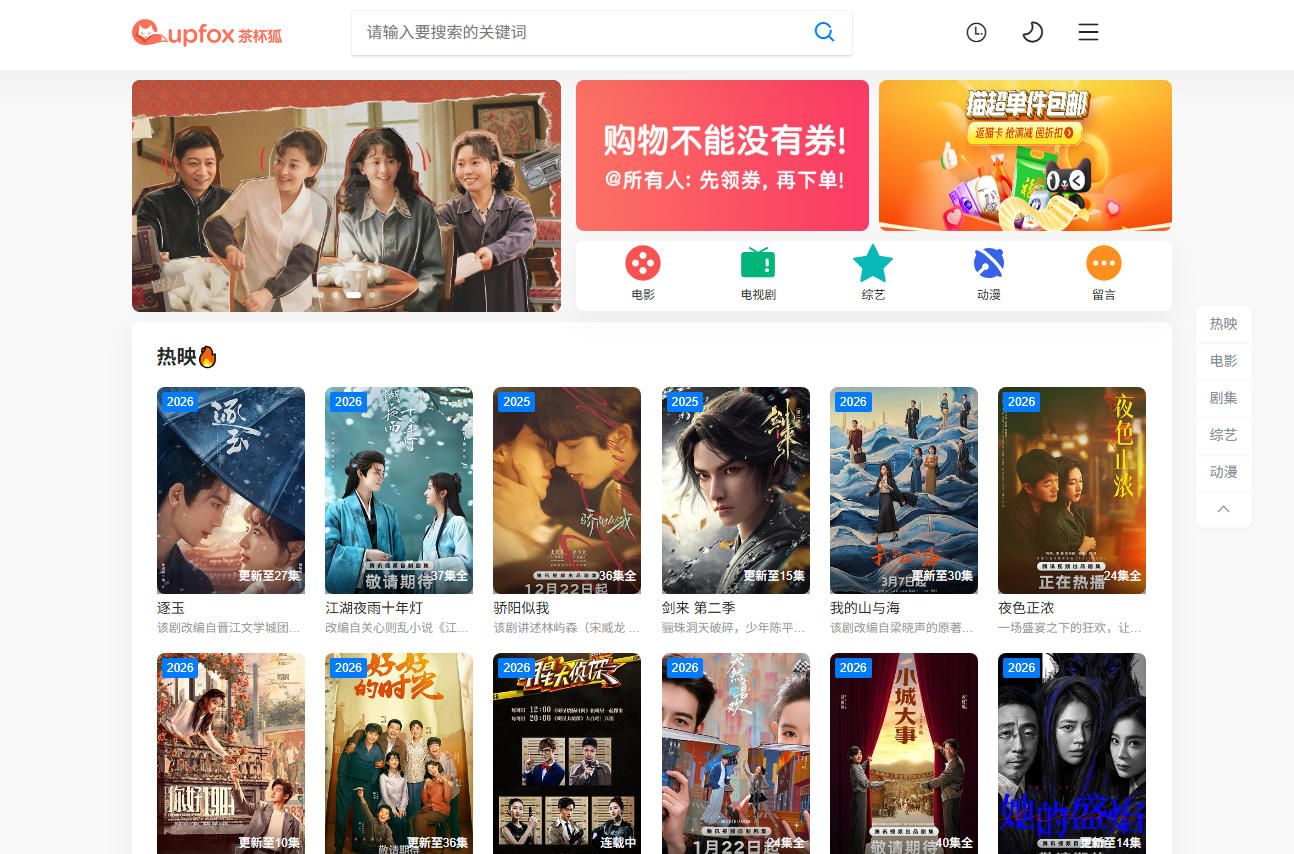Go to the 电视剧 category
Image resolution: width=1294 pixels, height=854 pixels.
point(758,274)
